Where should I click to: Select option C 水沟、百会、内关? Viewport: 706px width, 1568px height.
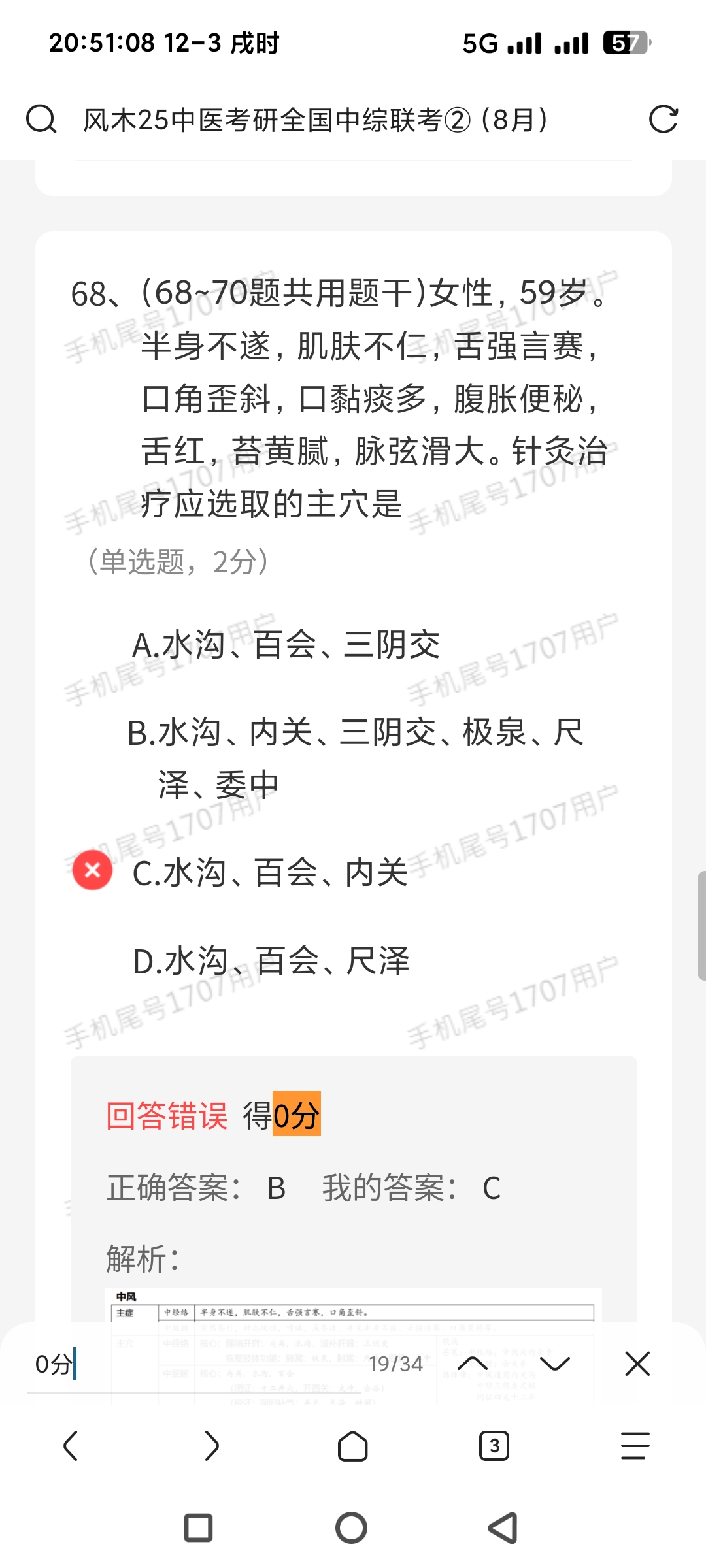tap(270, 872)
